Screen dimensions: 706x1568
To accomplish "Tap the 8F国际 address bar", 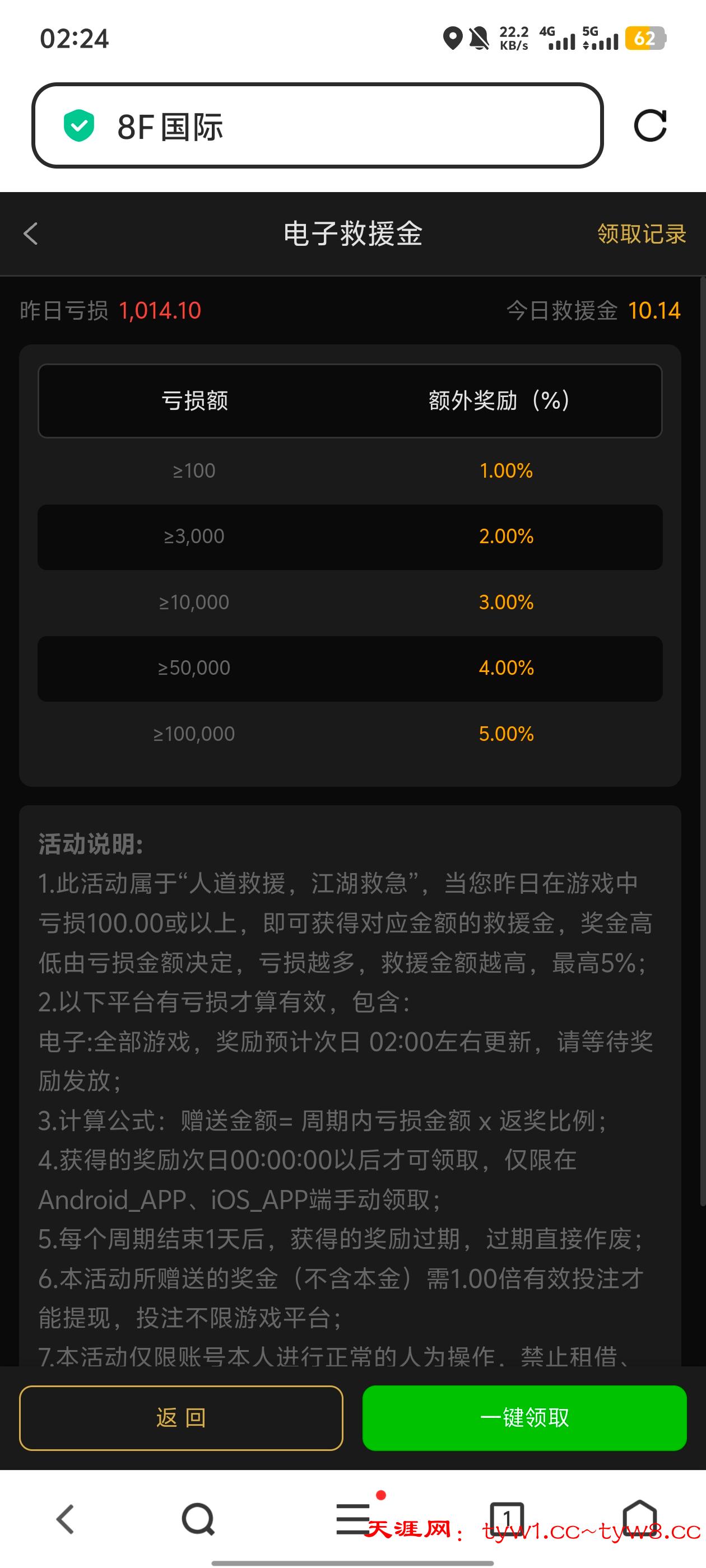I will point(317,126).
